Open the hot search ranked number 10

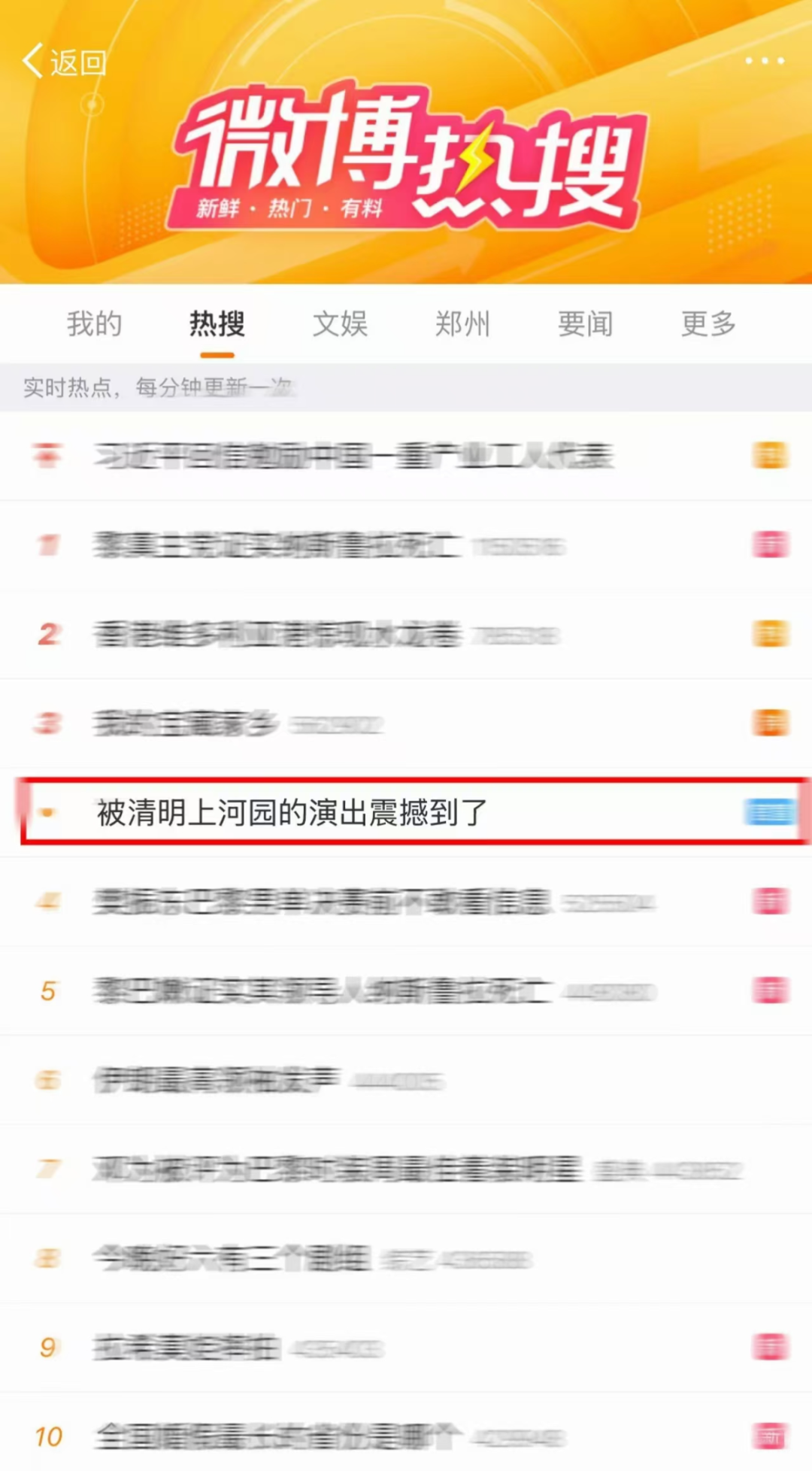(x=277, y=1436)
